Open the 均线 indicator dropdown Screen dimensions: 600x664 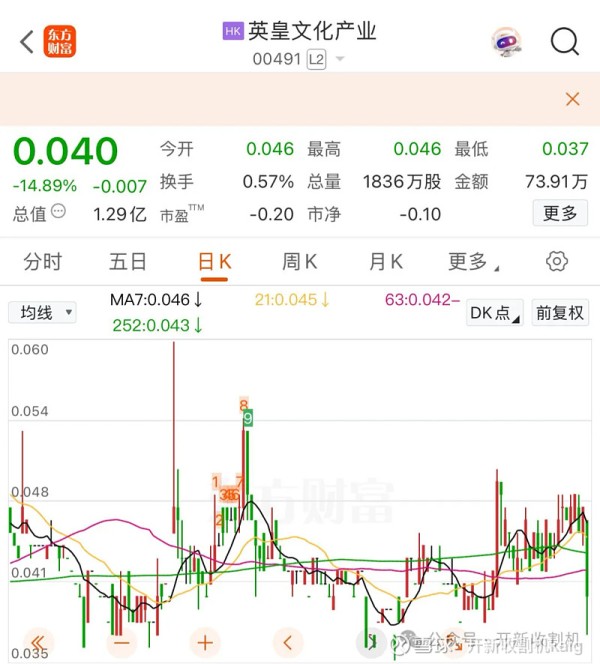(x=43, y=313)
